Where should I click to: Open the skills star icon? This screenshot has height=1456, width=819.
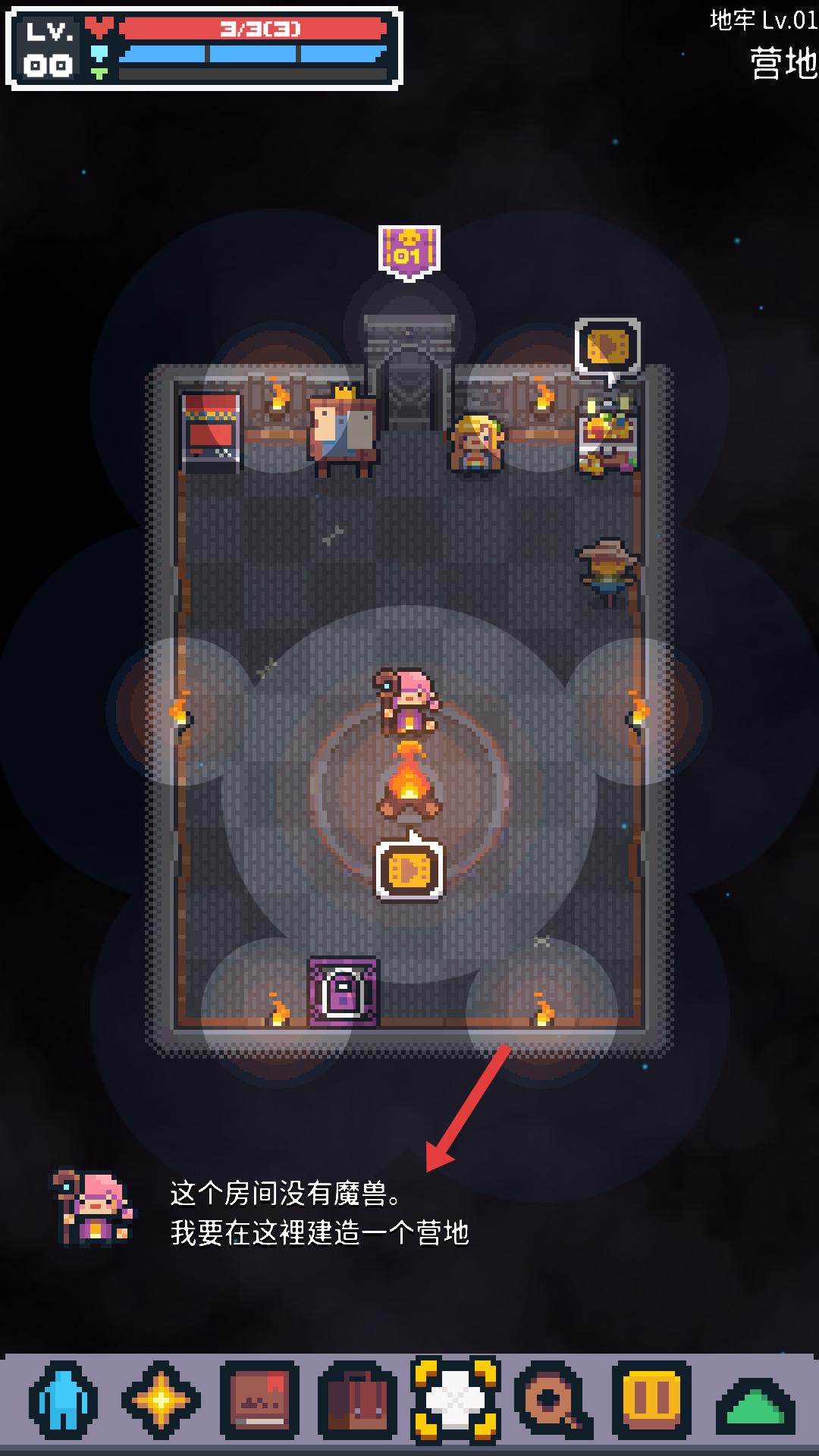tap(161, 1400)
